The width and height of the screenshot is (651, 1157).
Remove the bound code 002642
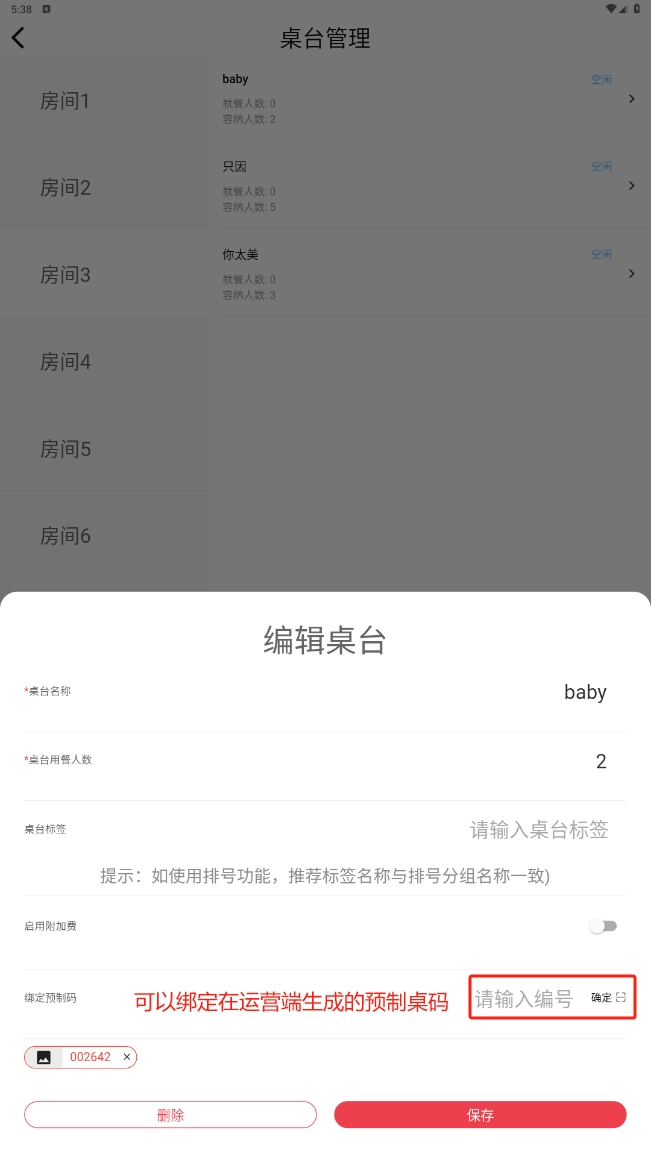[127, 1057]
